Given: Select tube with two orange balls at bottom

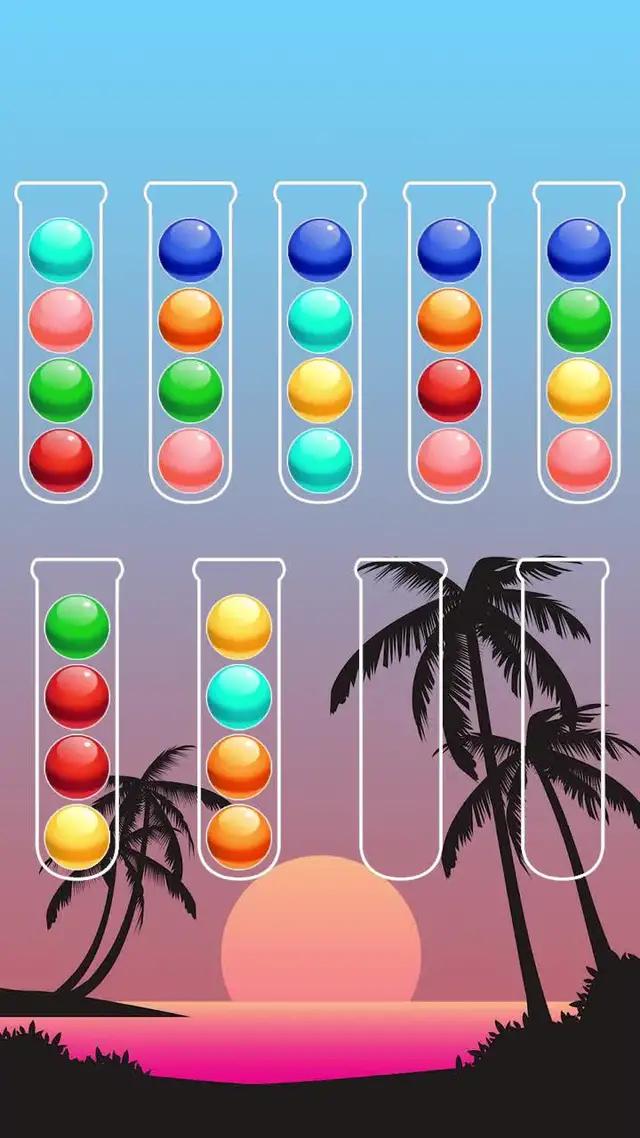Looking at the screenshot, I should [x=239, y=717].
